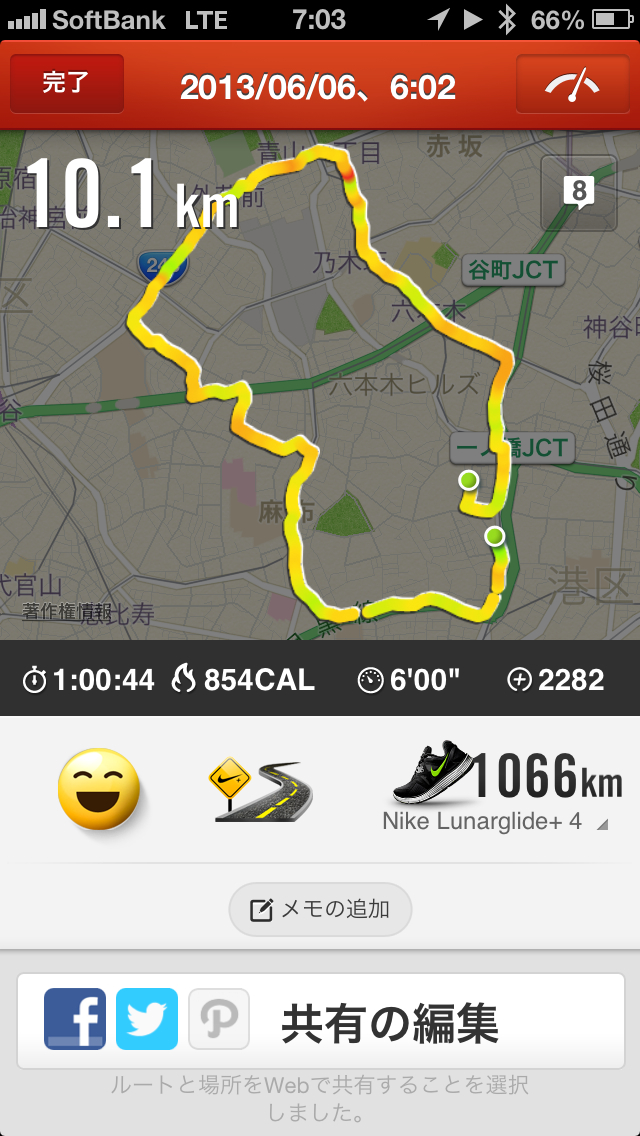The image size is (640, 1136).
Task: Tap the 完了 done button
Action: pyautogui.click(x=67, y=84)
